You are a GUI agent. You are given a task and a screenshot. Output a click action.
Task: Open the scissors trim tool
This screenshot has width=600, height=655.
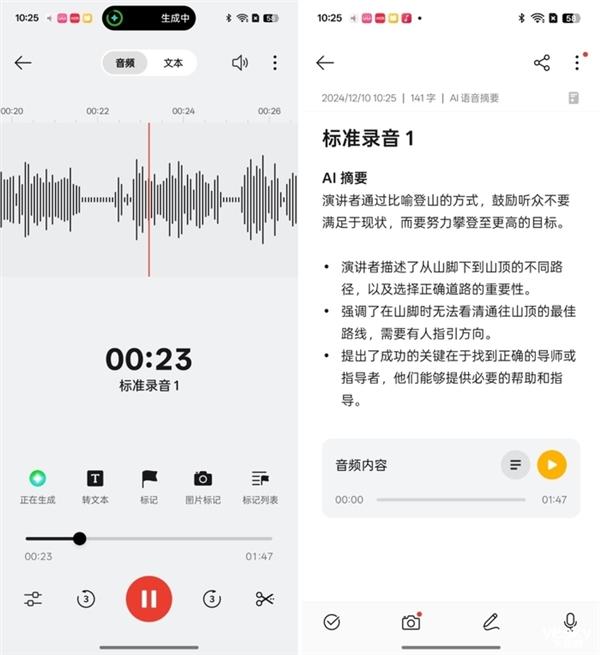(x=264, y=599)
